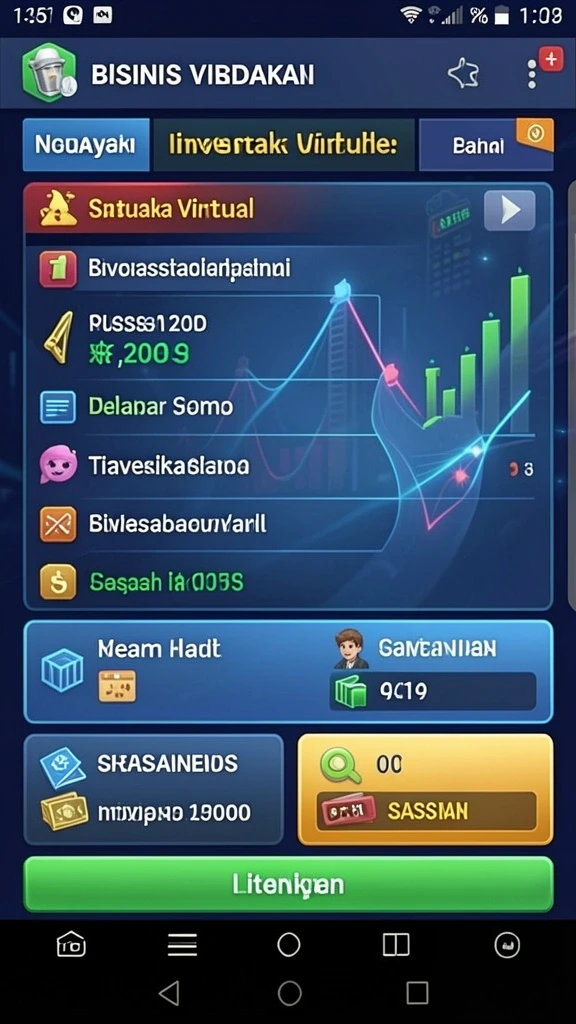Tap the book icon in the bottom bar

[x=396, y=944]
